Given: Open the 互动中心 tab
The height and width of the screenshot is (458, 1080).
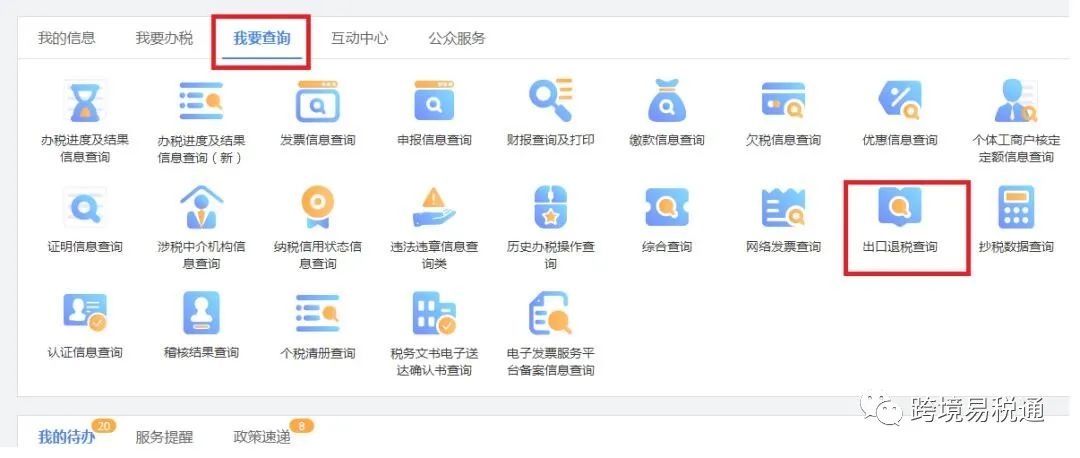Looking at the screenshot, I should tap(359, 38).
